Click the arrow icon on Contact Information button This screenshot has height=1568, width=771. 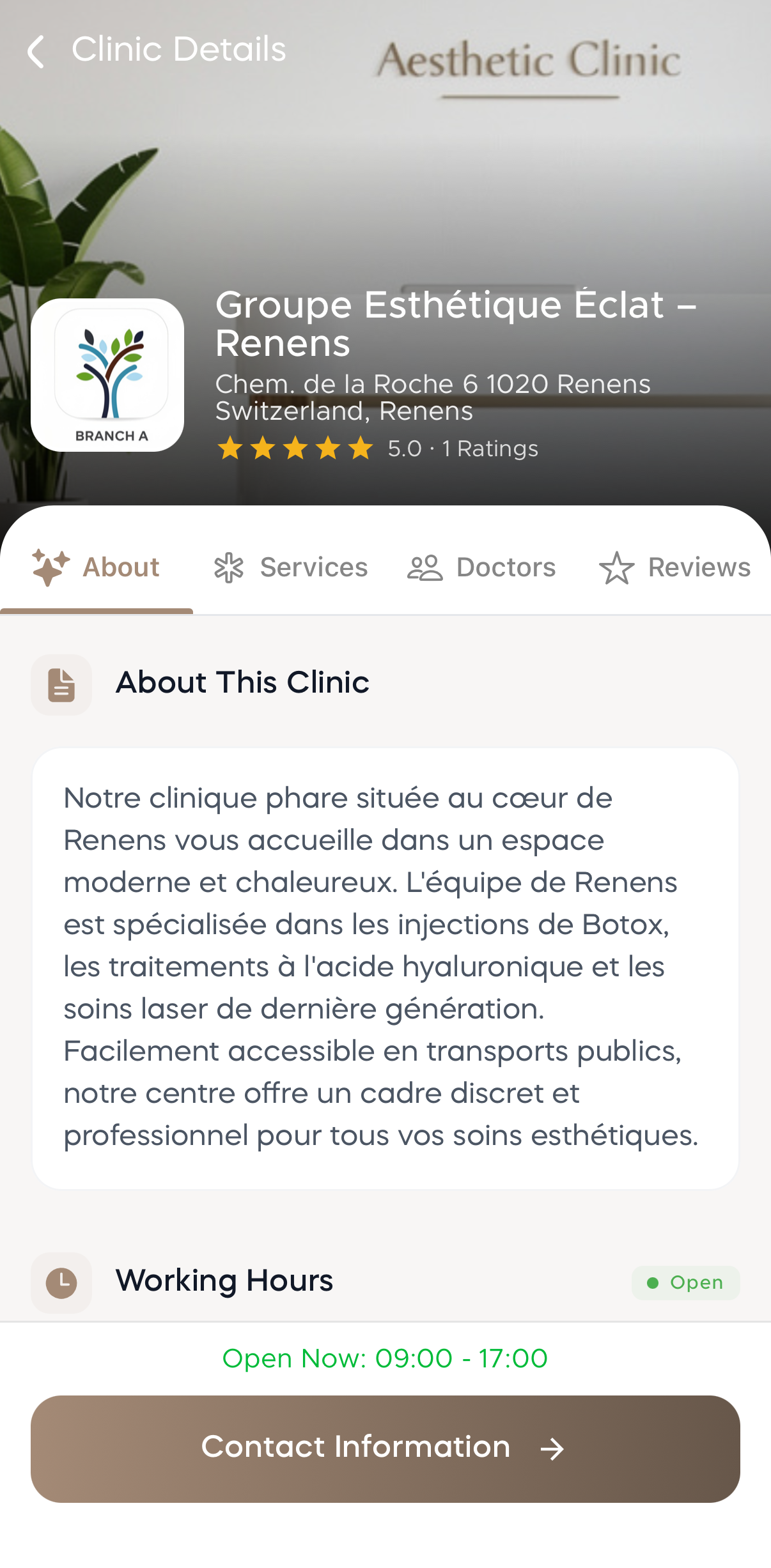pyautogui.click(x=552, y=1447)
